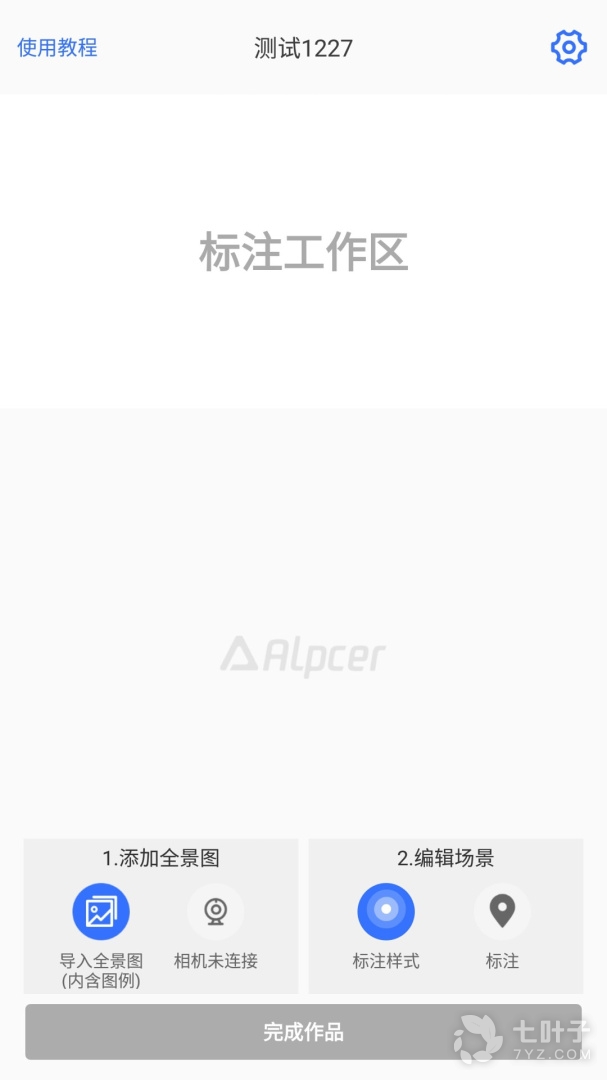Screen dimensions: 607x1080
Task: Open the 使用教程 tutorial link
Action: (x=57, y=47)
